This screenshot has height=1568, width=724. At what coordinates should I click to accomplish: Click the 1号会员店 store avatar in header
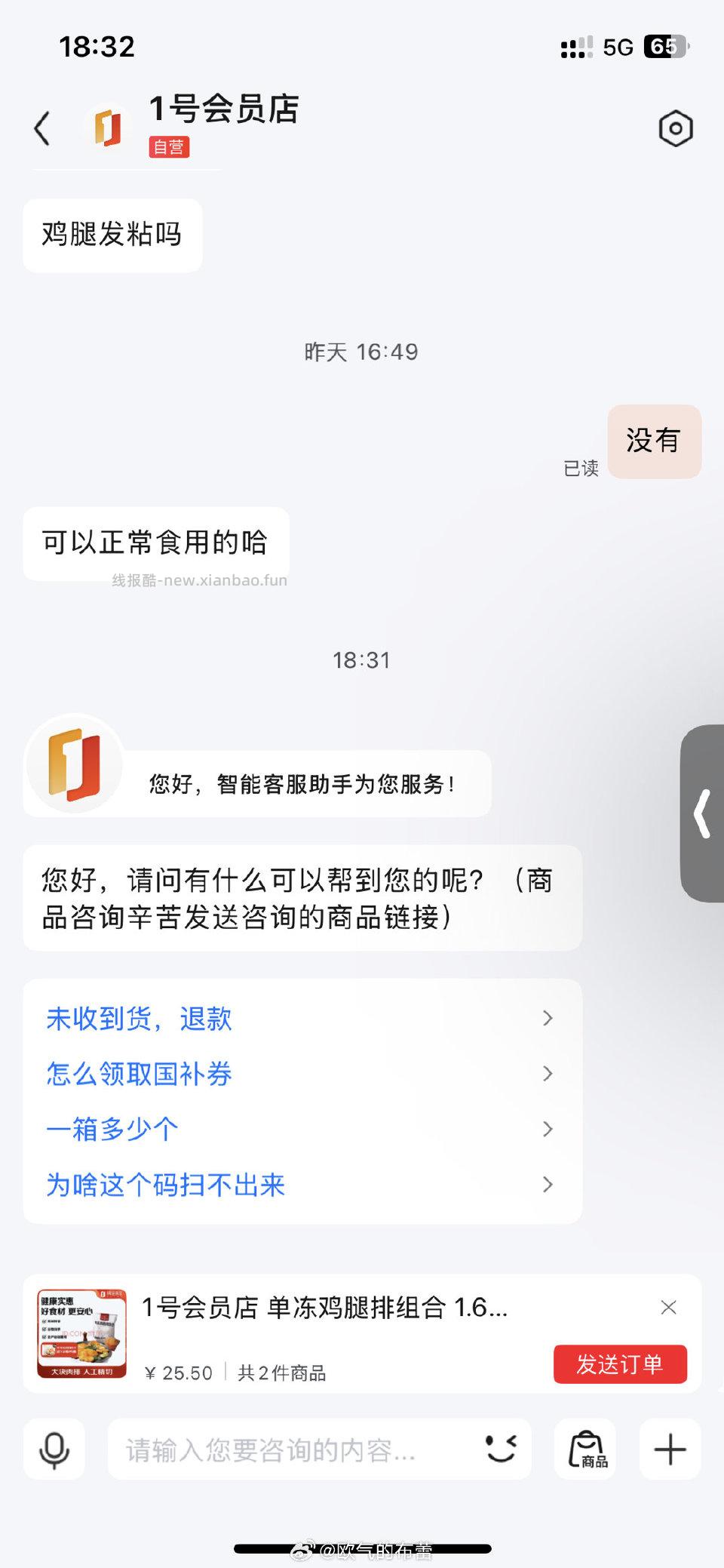(109, 125)
